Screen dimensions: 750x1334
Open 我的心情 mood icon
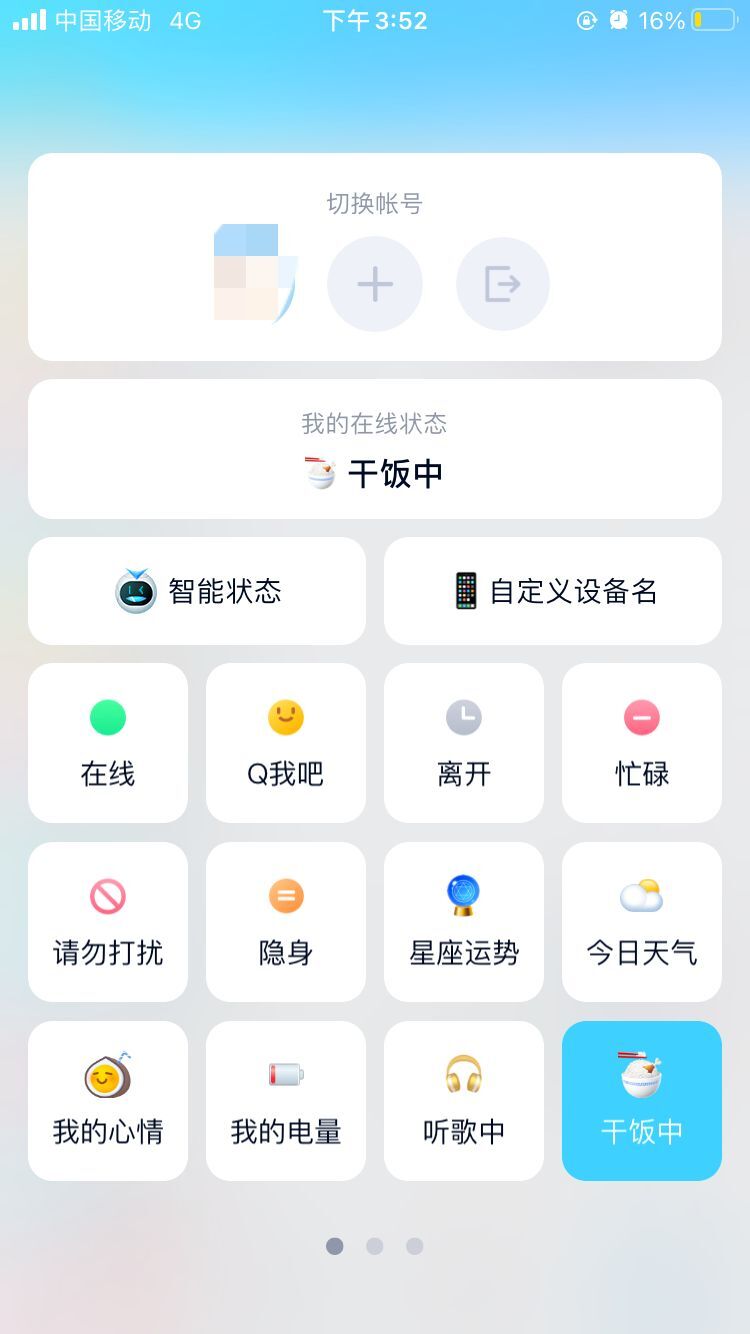107,1074
